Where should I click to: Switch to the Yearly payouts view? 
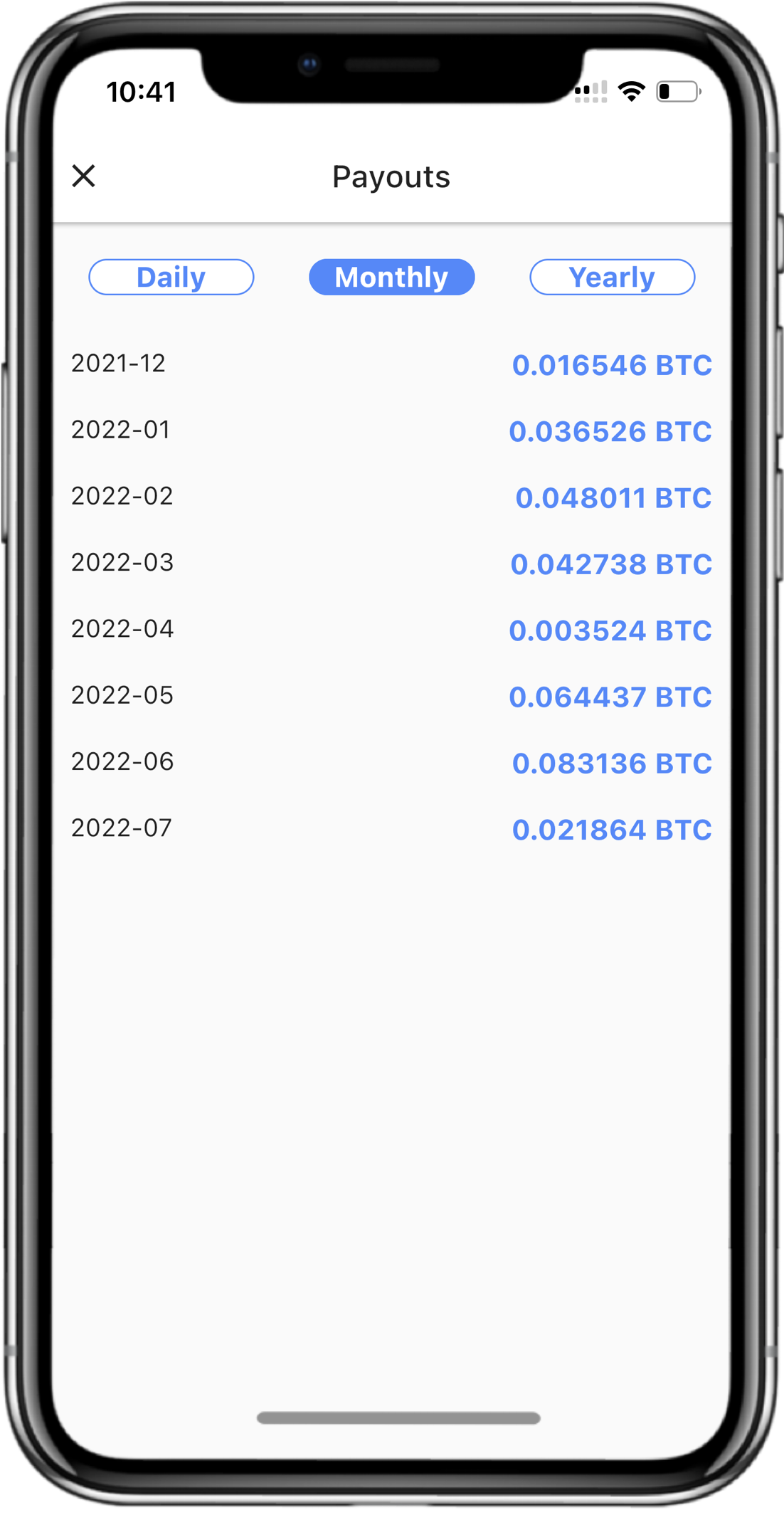(612, 277)
